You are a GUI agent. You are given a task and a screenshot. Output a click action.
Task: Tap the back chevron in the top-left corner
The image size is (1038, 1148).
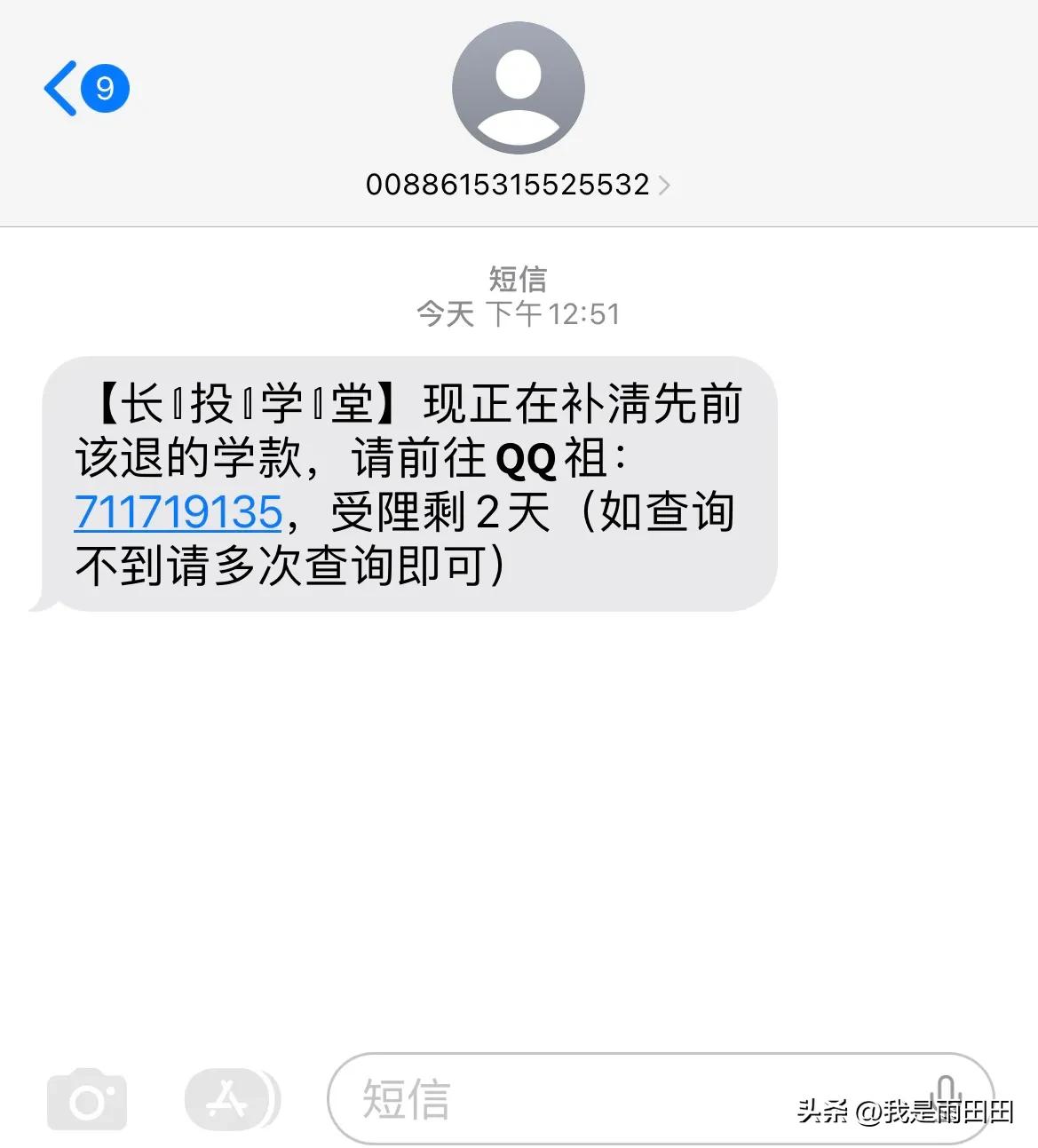[x=61, y=86]
